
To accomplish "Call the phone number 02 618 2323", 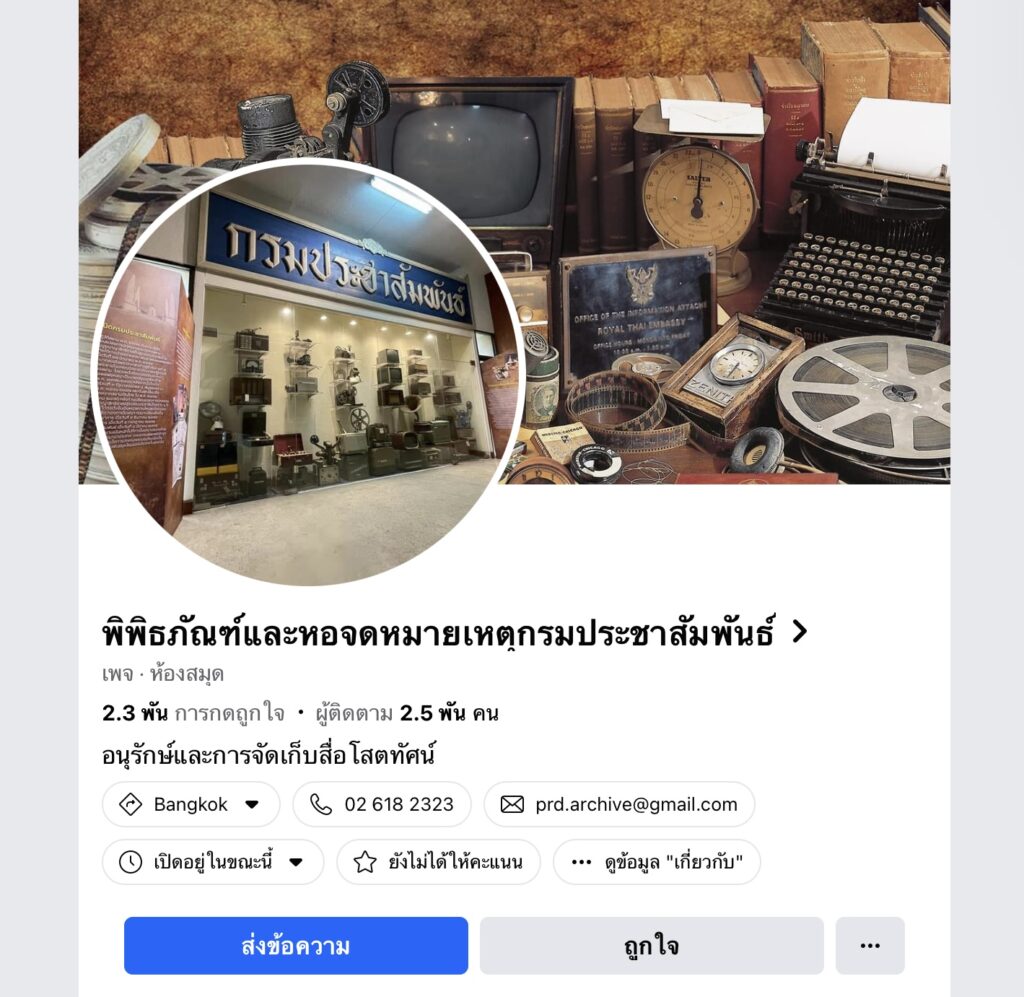I will [x=382, y=804].
